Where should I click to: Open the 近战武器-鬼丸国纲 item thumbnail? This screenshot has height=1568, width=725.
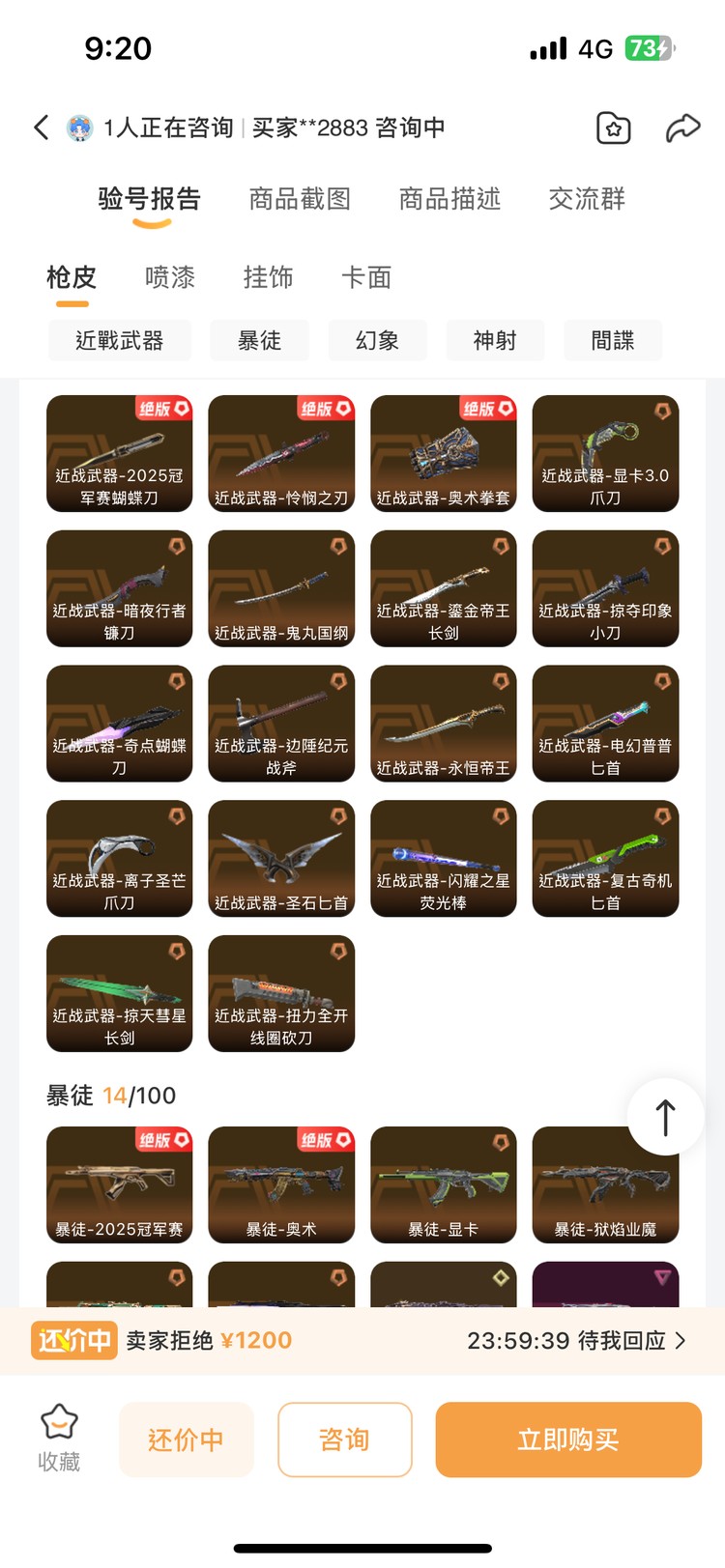280,589
